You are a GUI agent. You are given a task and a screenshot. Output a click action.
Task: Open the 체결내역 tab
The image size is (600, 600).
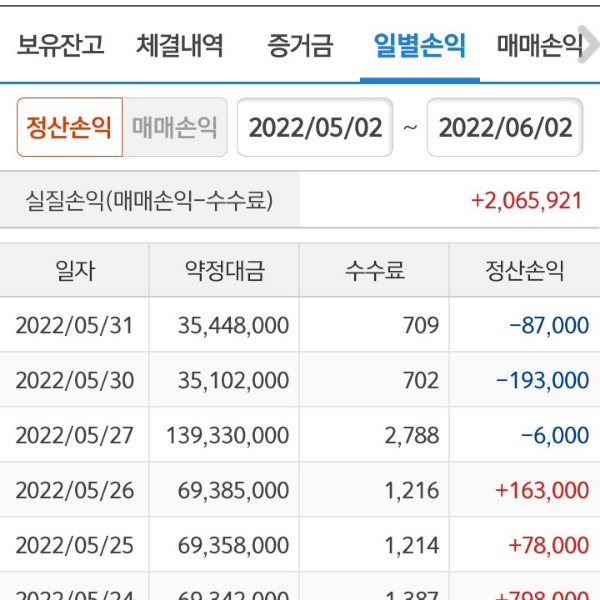pos(180,45)
